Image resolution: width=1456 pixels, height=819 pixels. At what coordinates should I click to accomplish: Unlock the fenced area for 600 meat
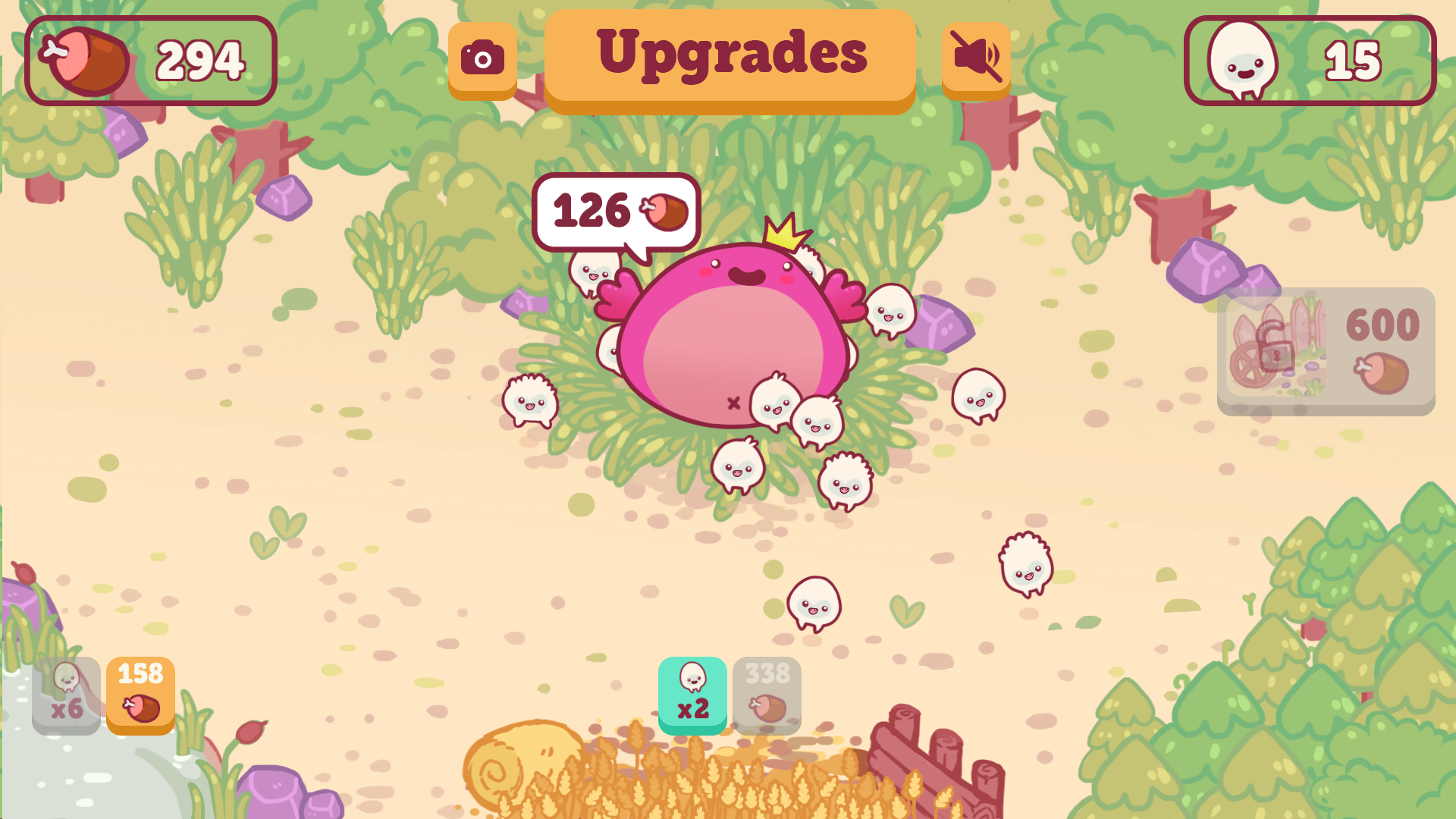1326,350
